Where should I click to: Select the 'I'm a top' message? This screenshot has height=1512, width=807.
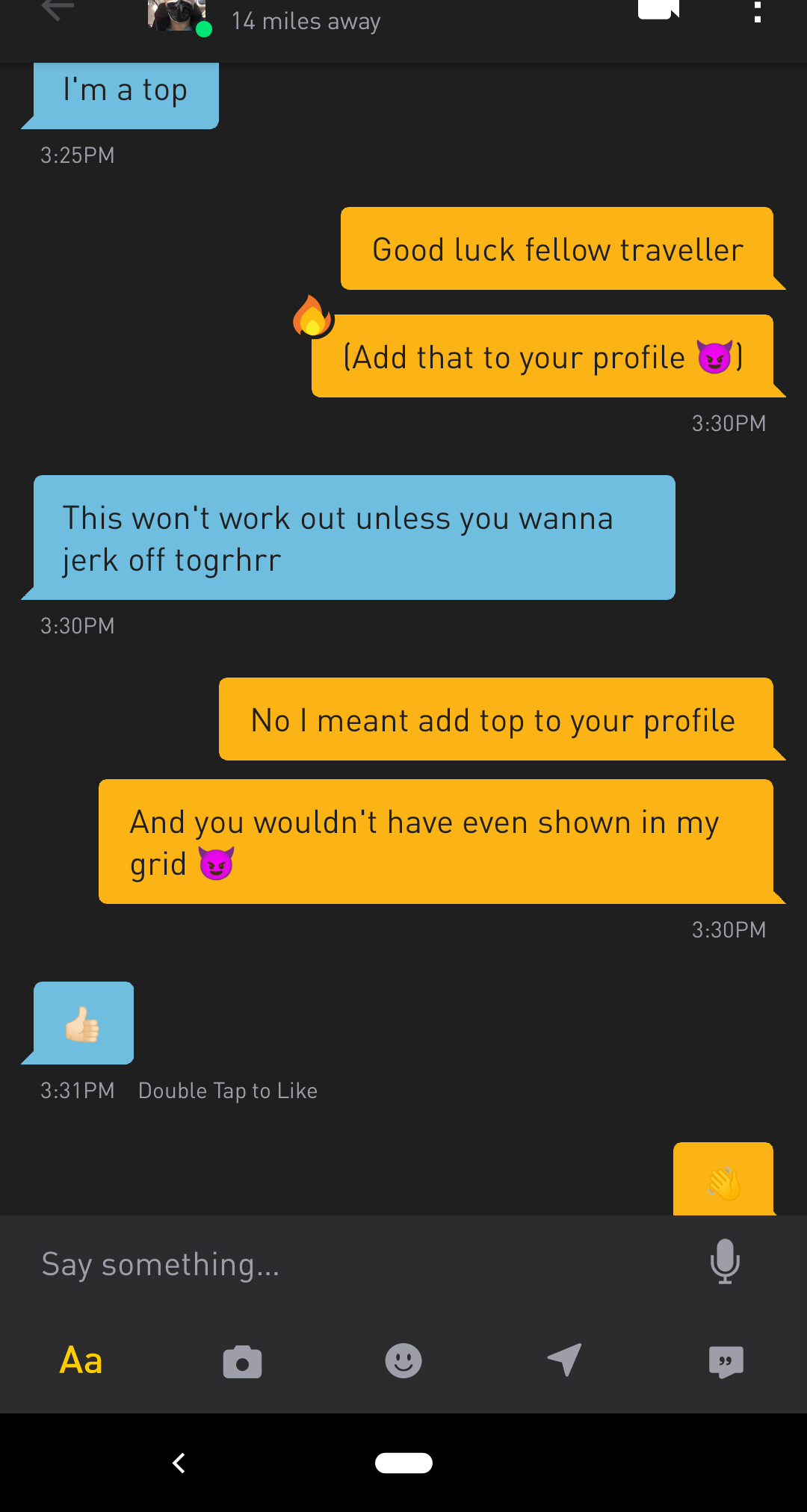point(124,90)
